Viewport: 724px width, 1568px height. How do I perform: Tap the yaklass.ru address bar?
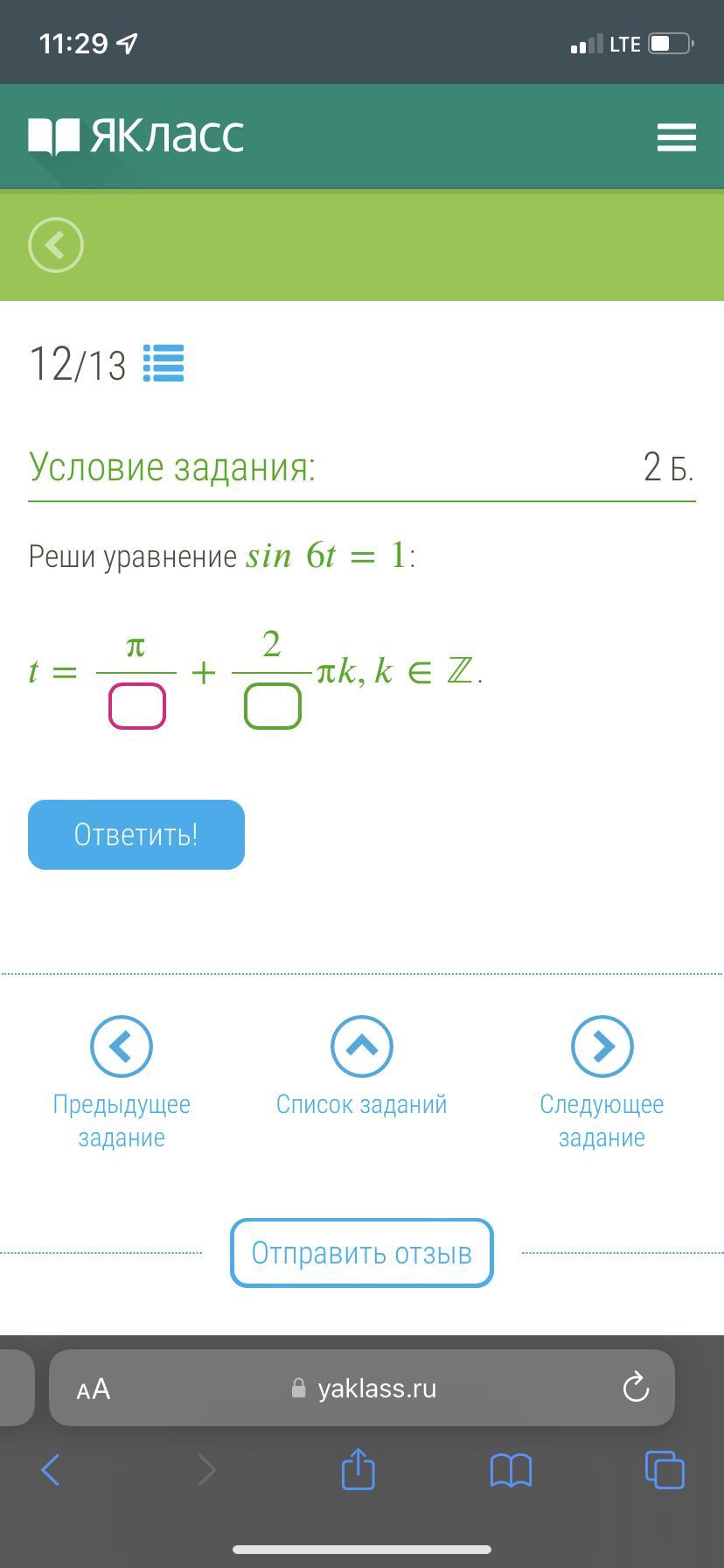(x=364, y=1389)
